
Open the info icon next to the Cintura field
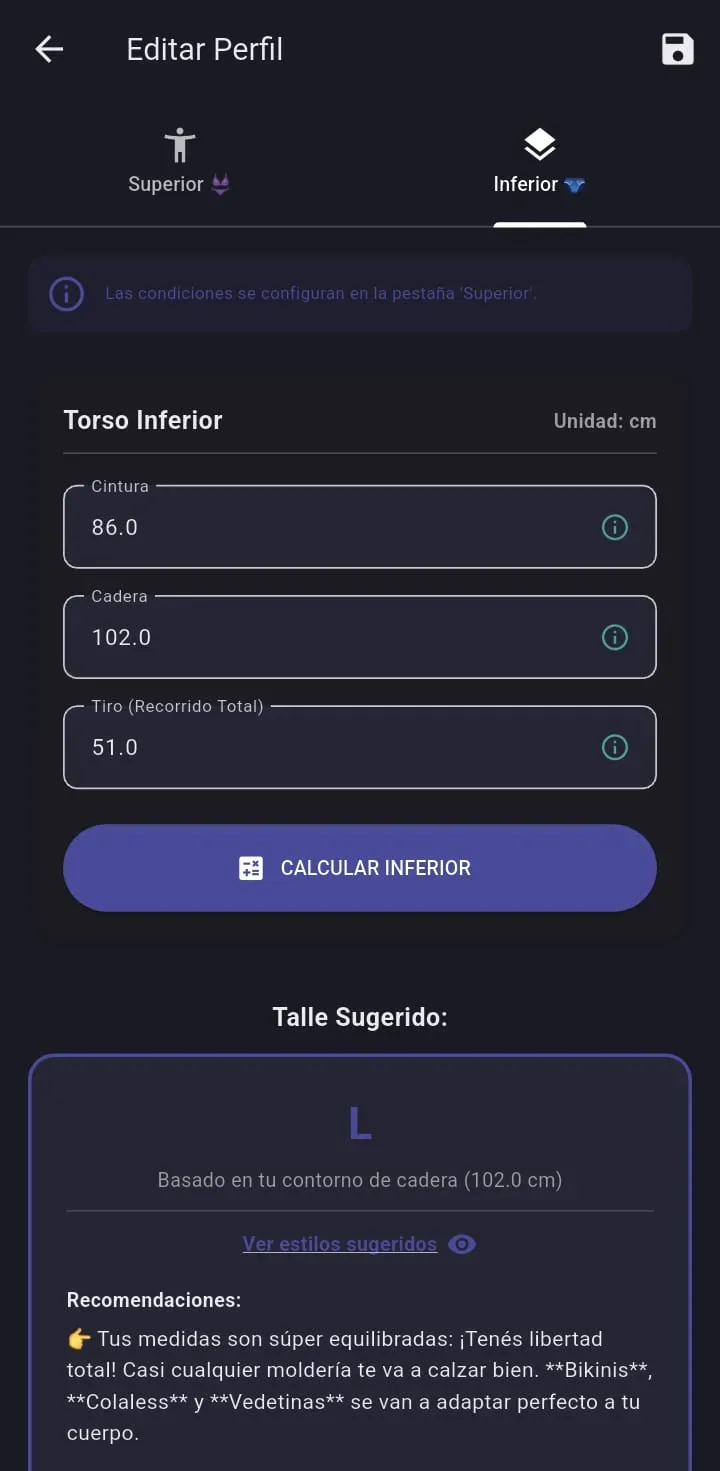pos(615,527)
